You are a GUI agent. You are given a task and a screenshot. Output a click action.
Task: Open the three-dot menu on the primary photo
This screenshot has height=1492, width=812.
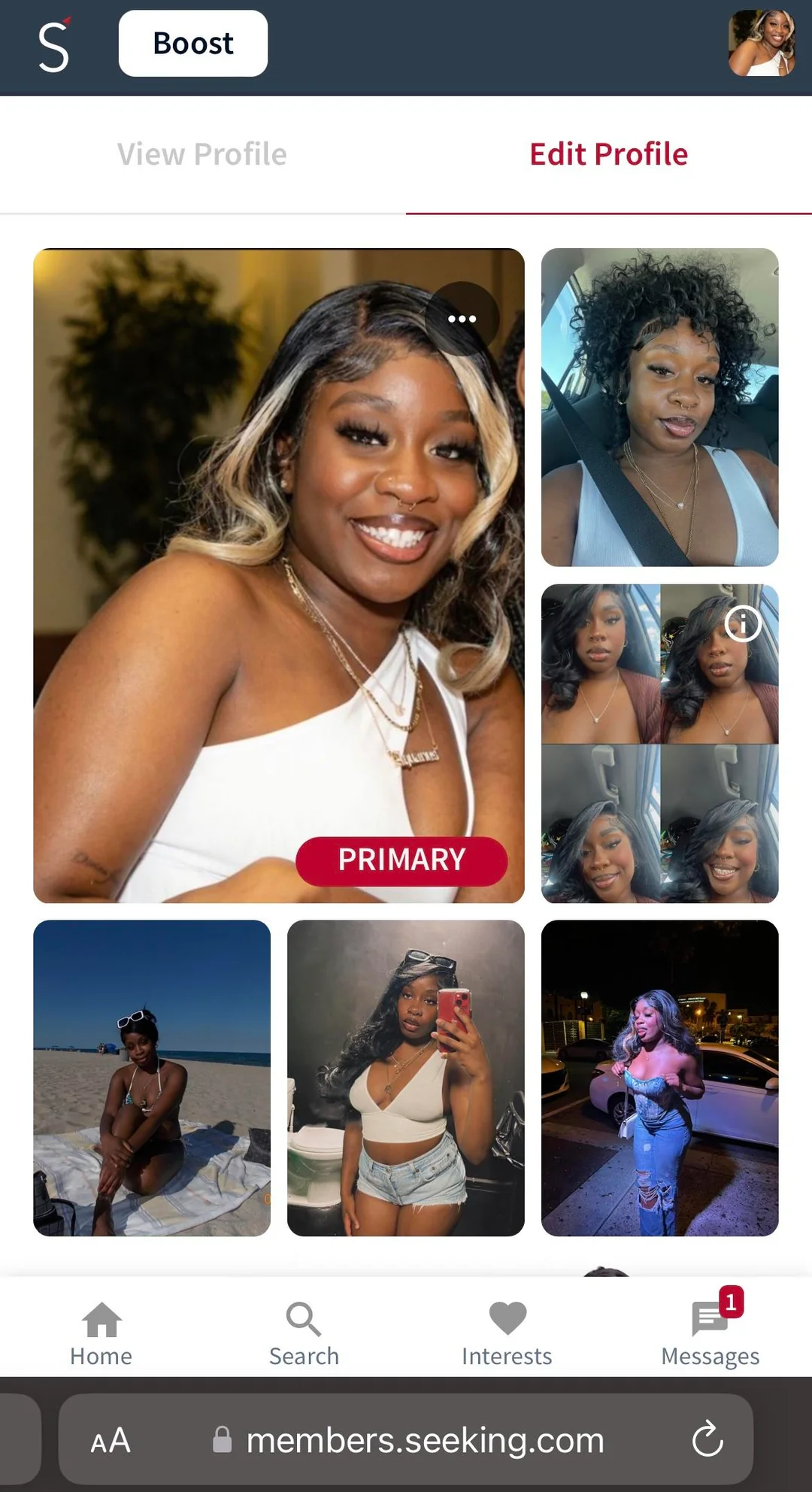point(462,319)
